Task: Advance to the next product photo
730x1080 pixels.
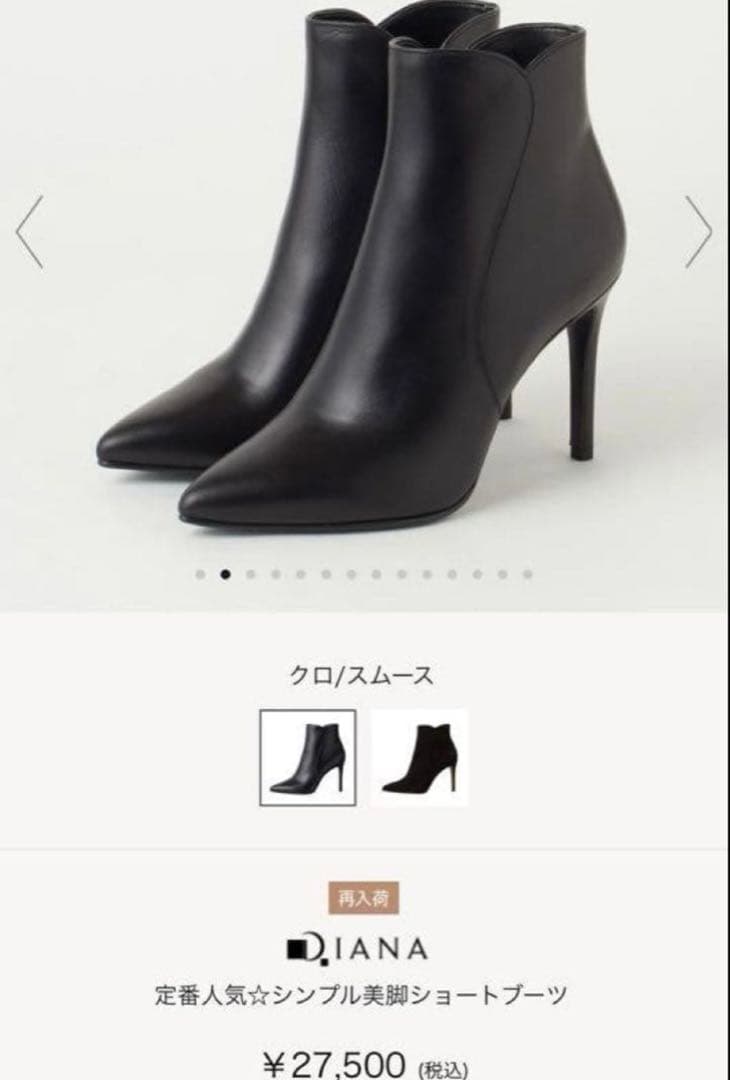Action: point(698,232)
